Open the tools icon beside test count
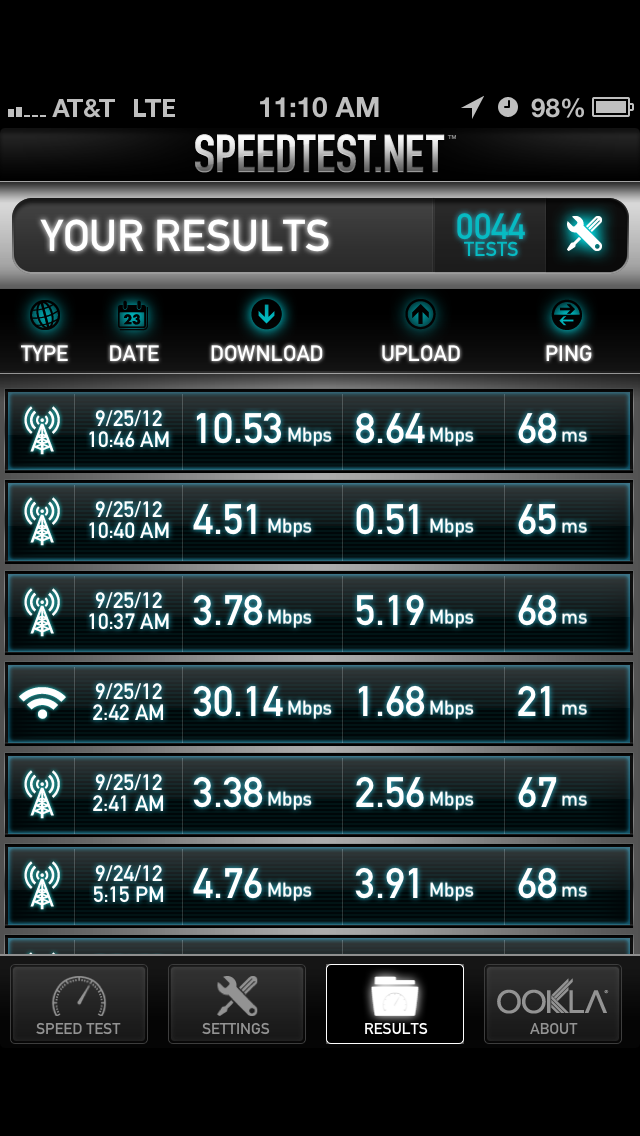Screen dimensions: 640x1136 [586, 235]
